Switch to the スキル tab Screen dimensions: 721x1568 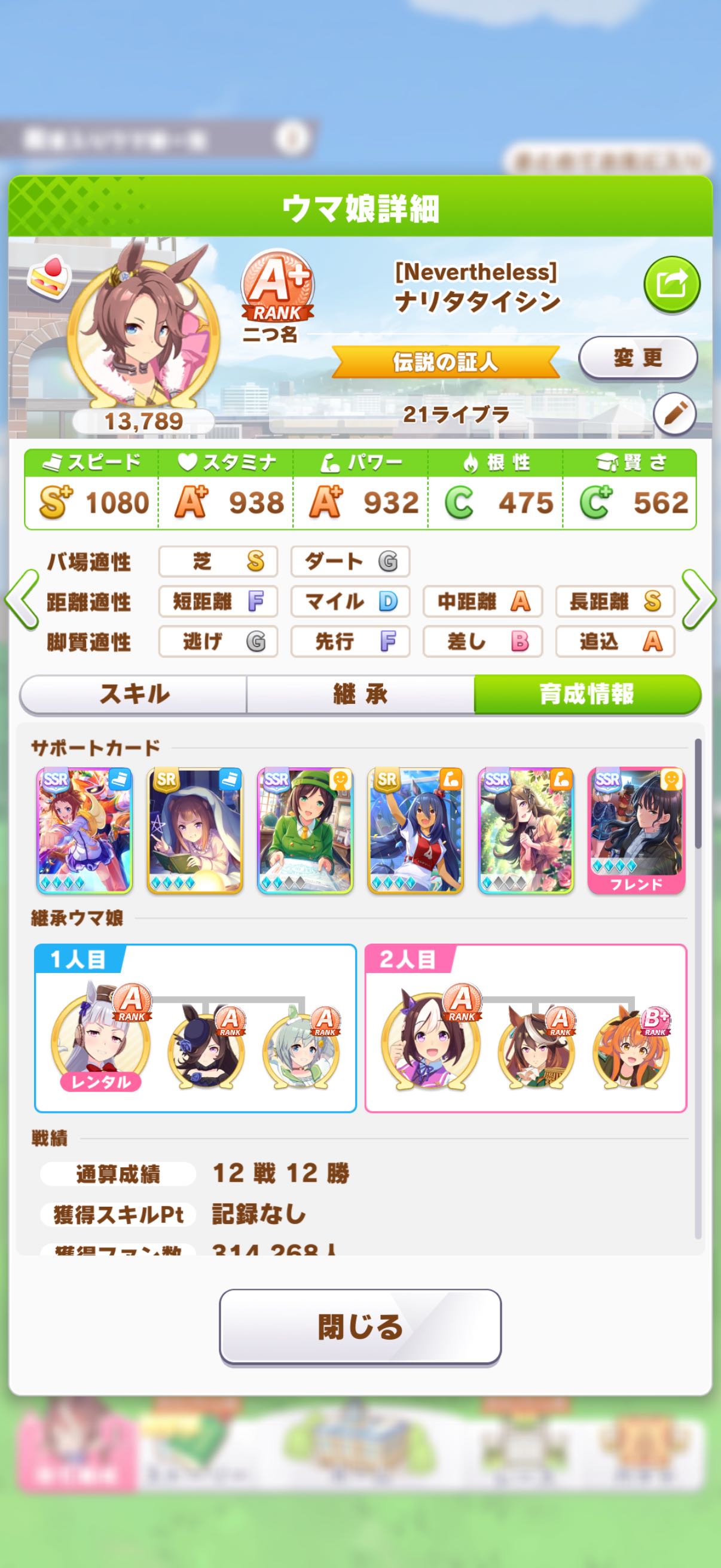[x=134, y=694]
